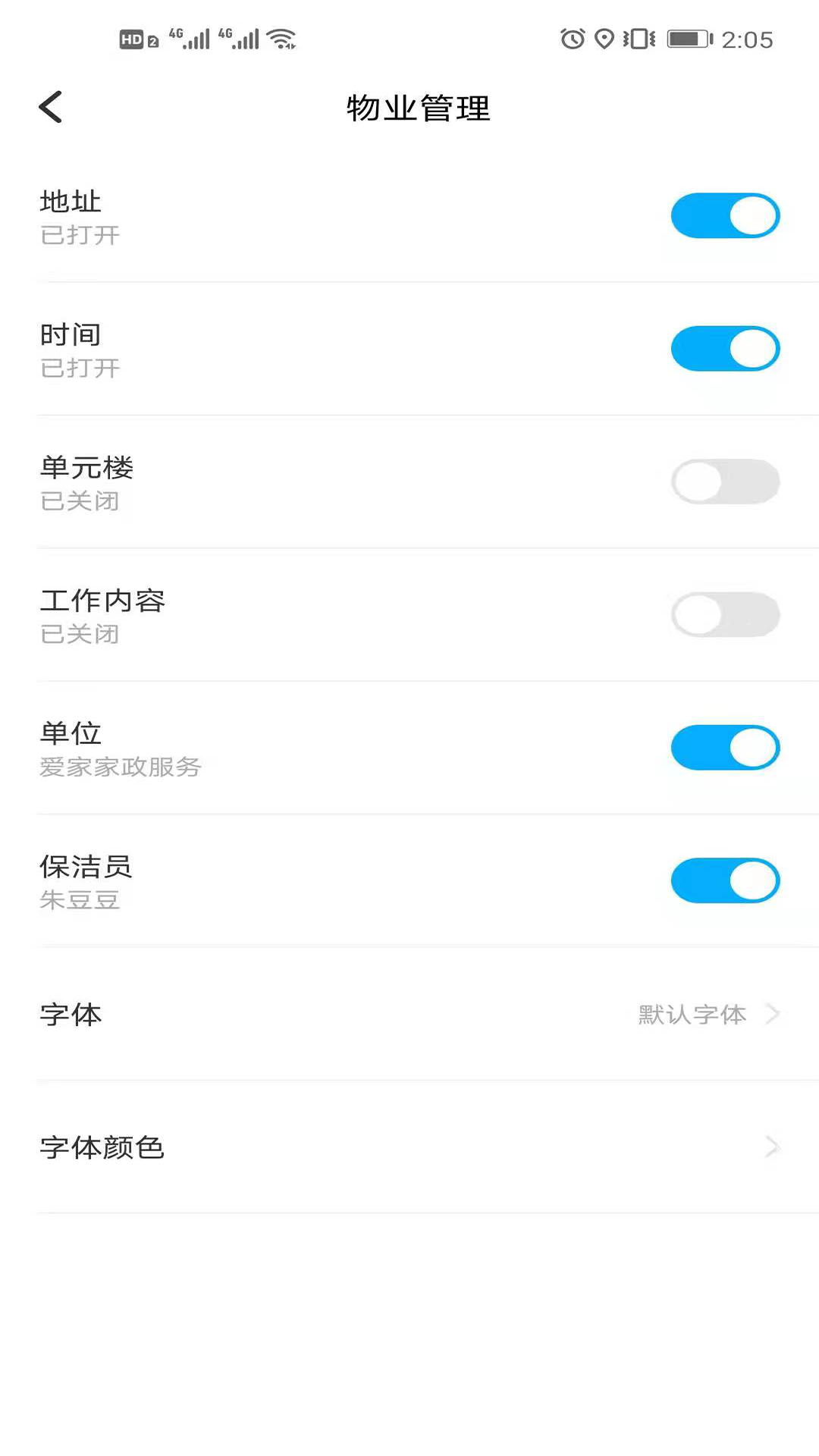Open 字体颜色 font color options
The image size is (819, 1456).
(x=409, y=1147)
